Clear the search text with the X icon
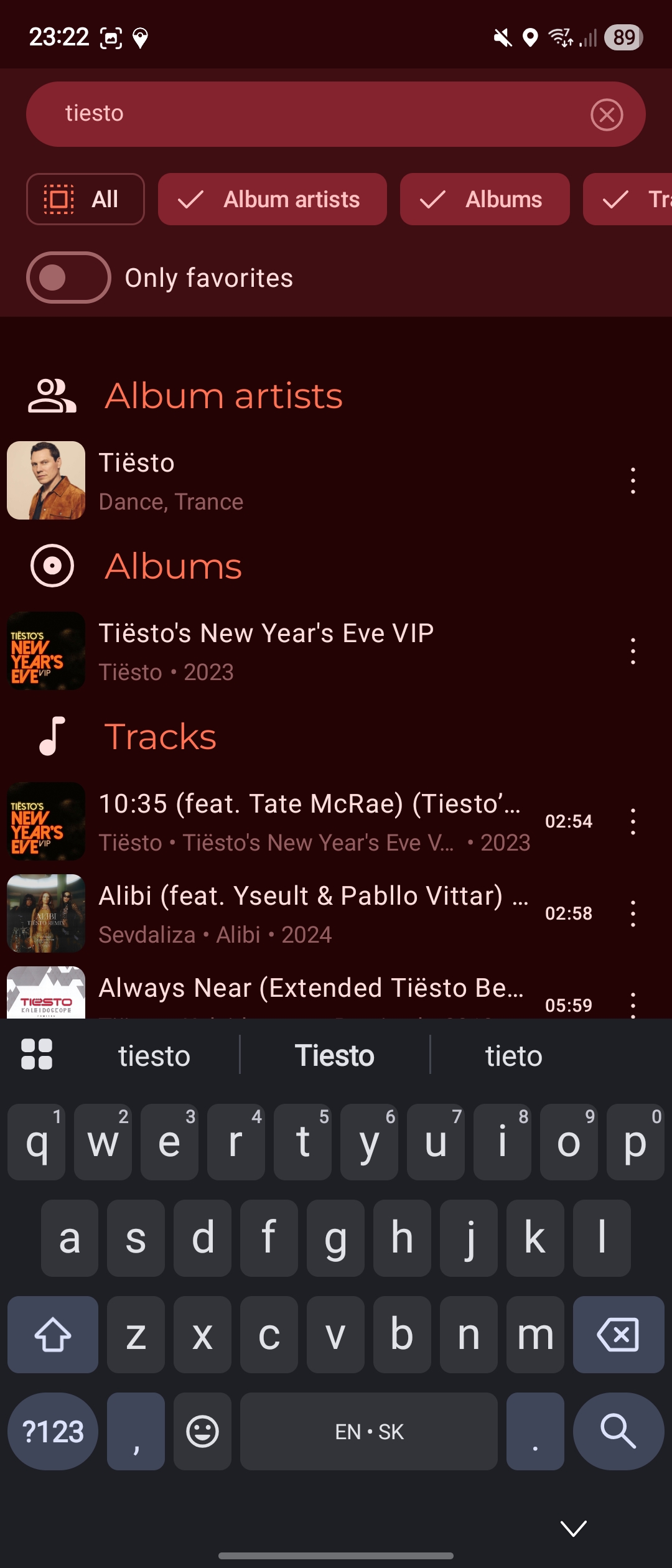 pos(607,114)
